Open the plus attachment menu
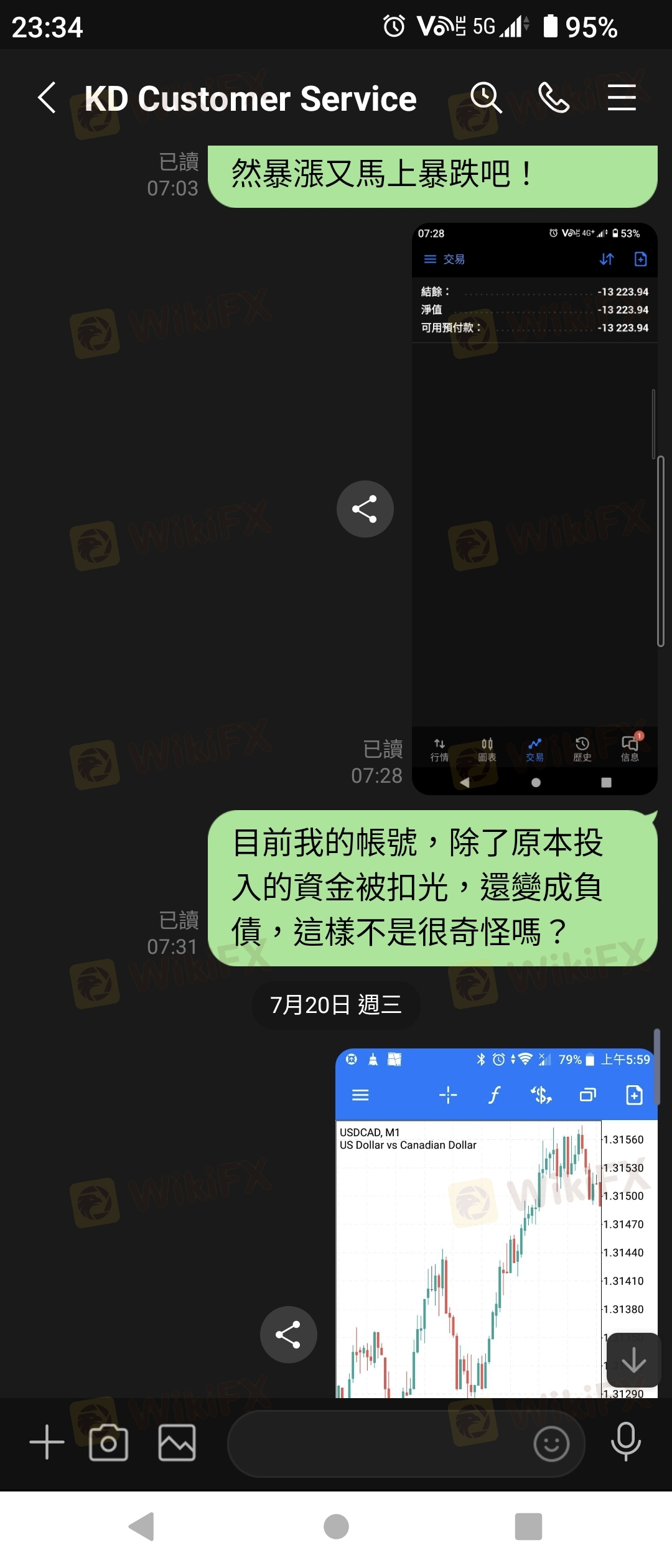The image size is (672, 1568). [47, 1442]
